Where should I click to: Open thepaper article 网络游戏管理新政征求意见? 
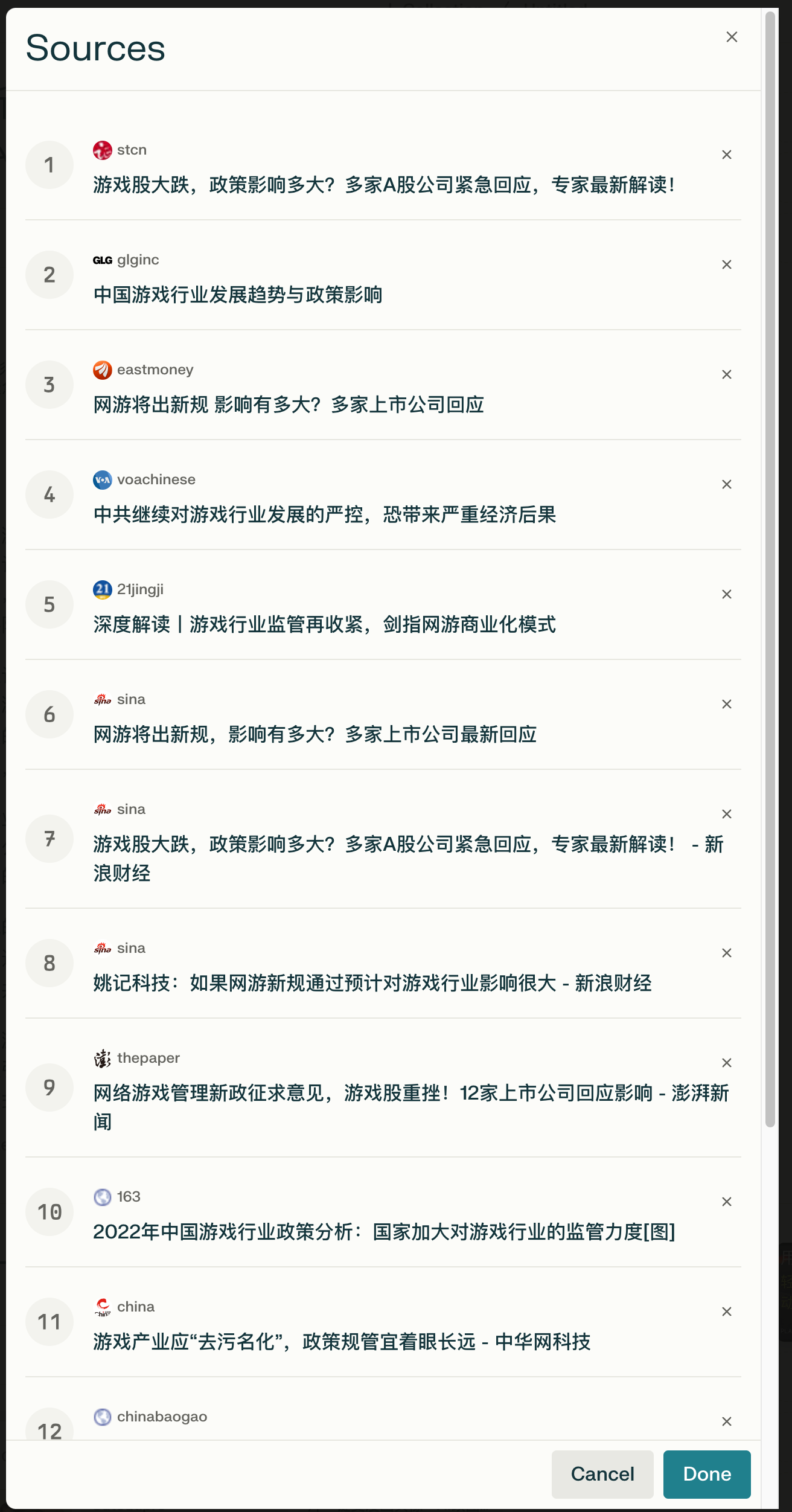click(411, 1107)
